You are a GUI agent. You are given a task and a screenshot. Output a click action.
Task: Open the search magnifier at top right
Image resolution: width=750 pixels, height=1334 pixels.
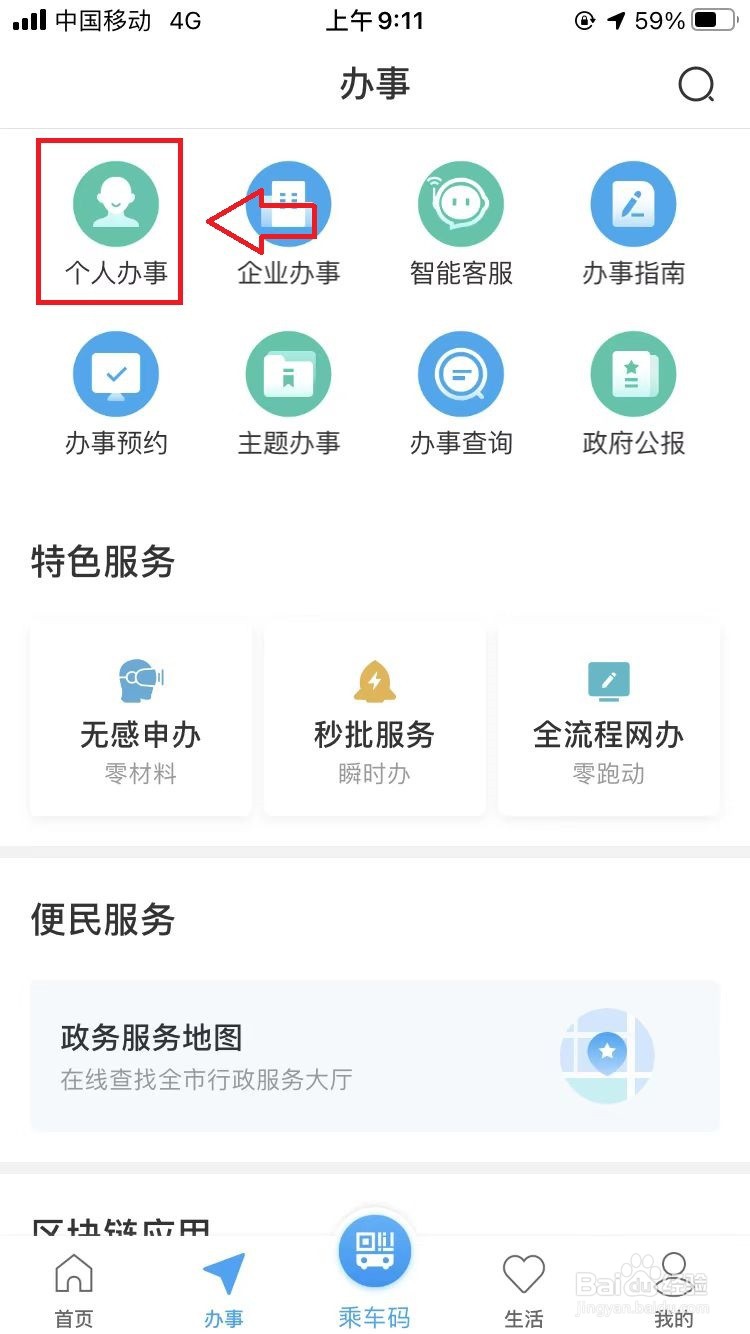[x=696, y=85]
